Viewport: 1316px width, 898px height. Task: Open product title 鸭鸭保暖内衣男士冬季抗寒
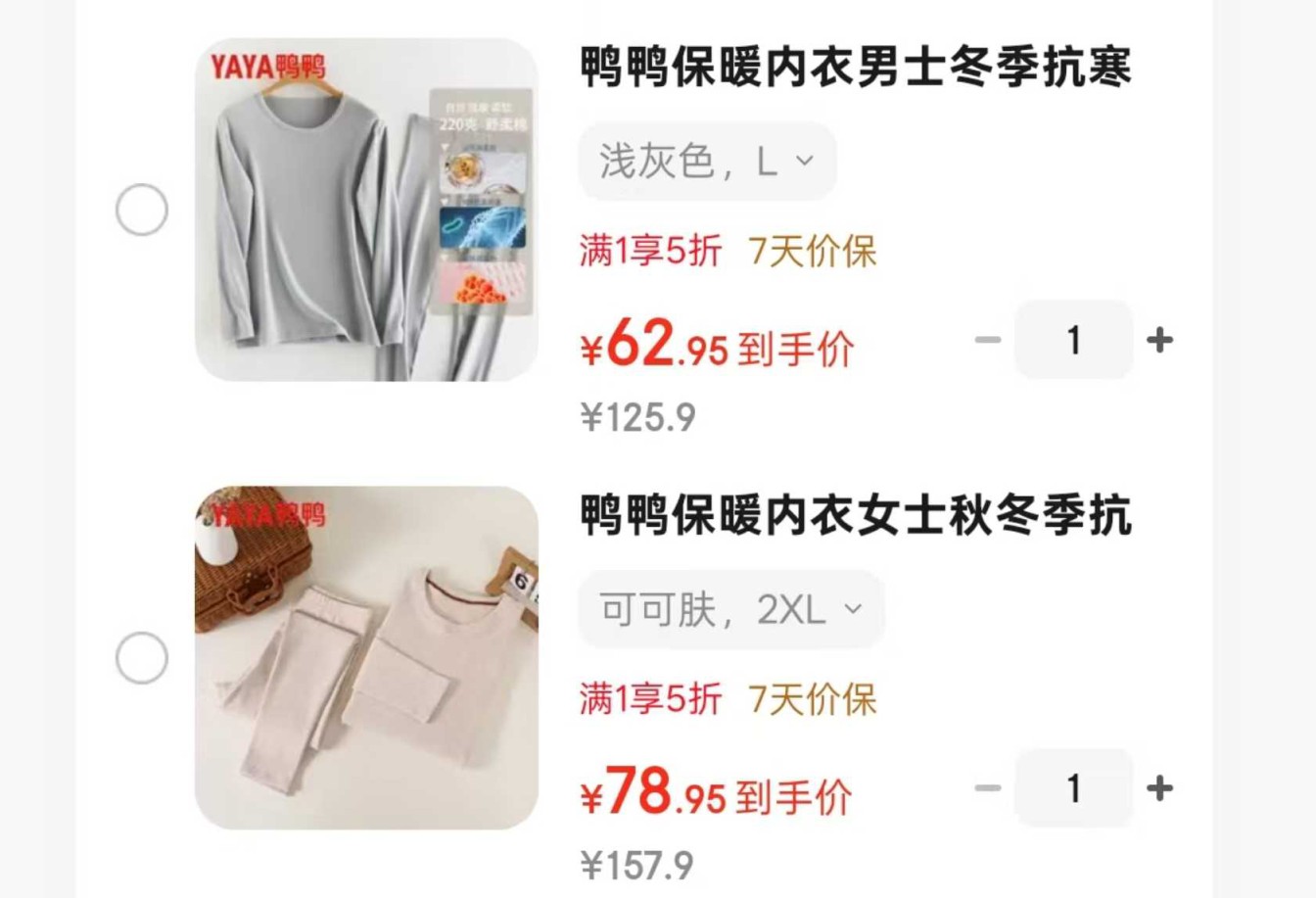[856, 68]
